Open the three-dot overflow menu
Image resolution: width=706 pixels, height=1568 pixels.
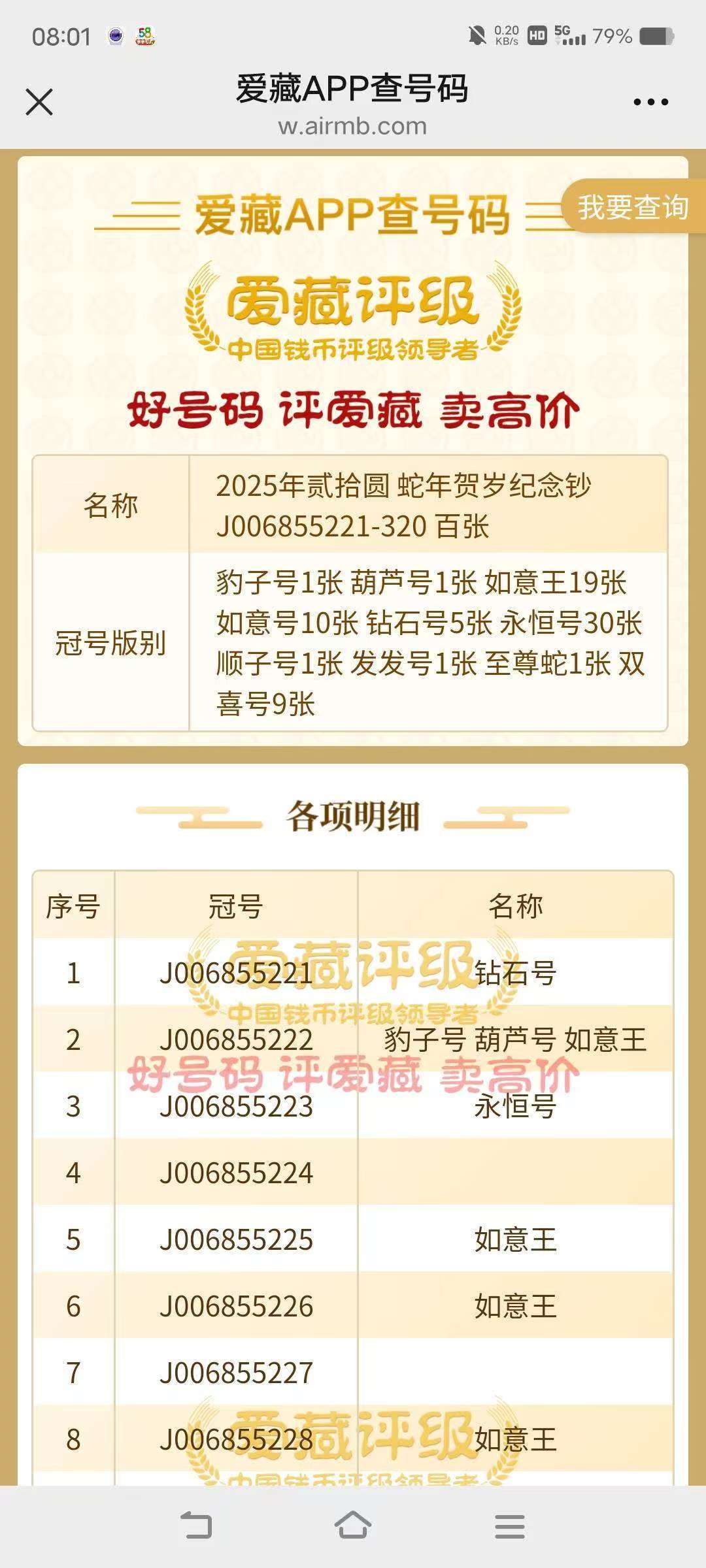(x=650, y=102)
